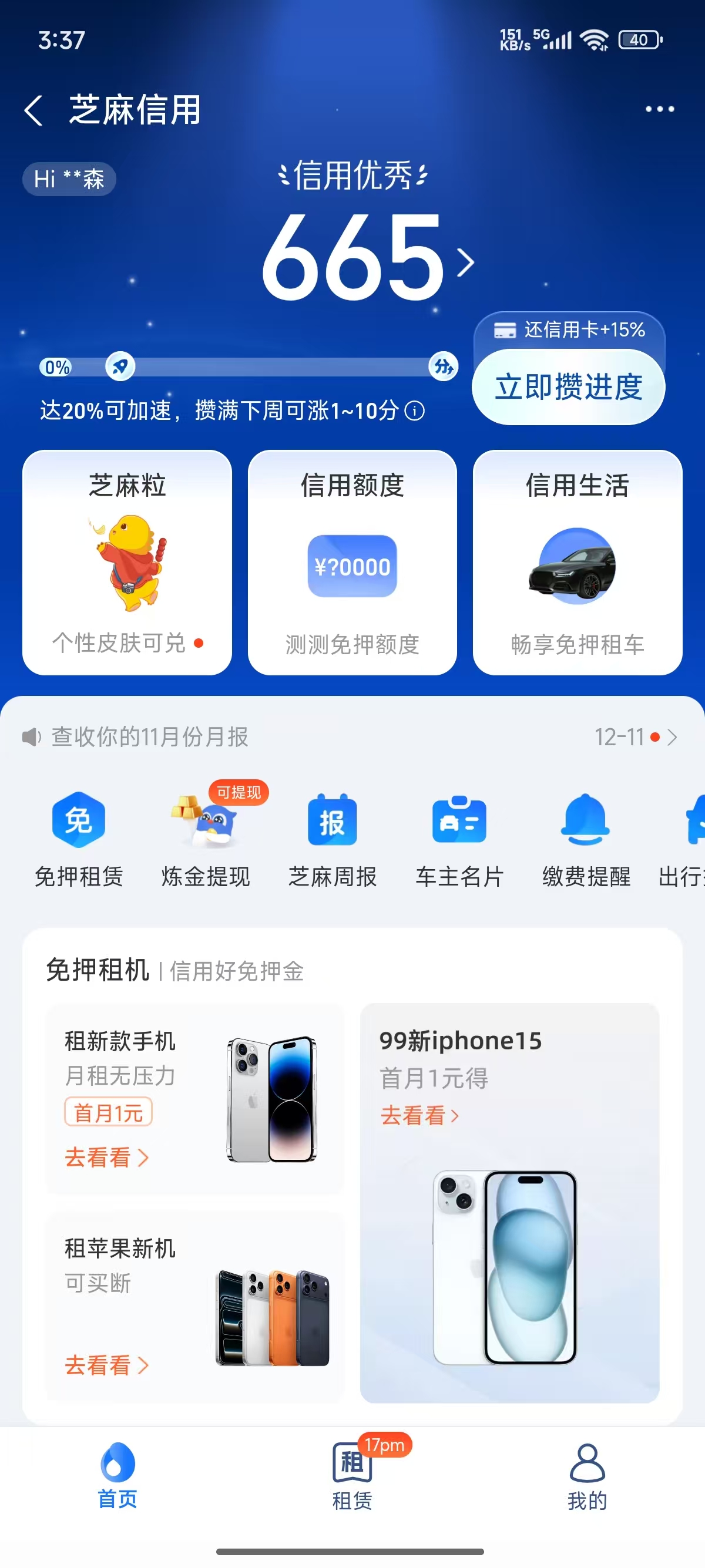This screenshot has width=705, height=1568.
Task: Open the three-dot overflow menu
Action: click(x=659, y=109)
